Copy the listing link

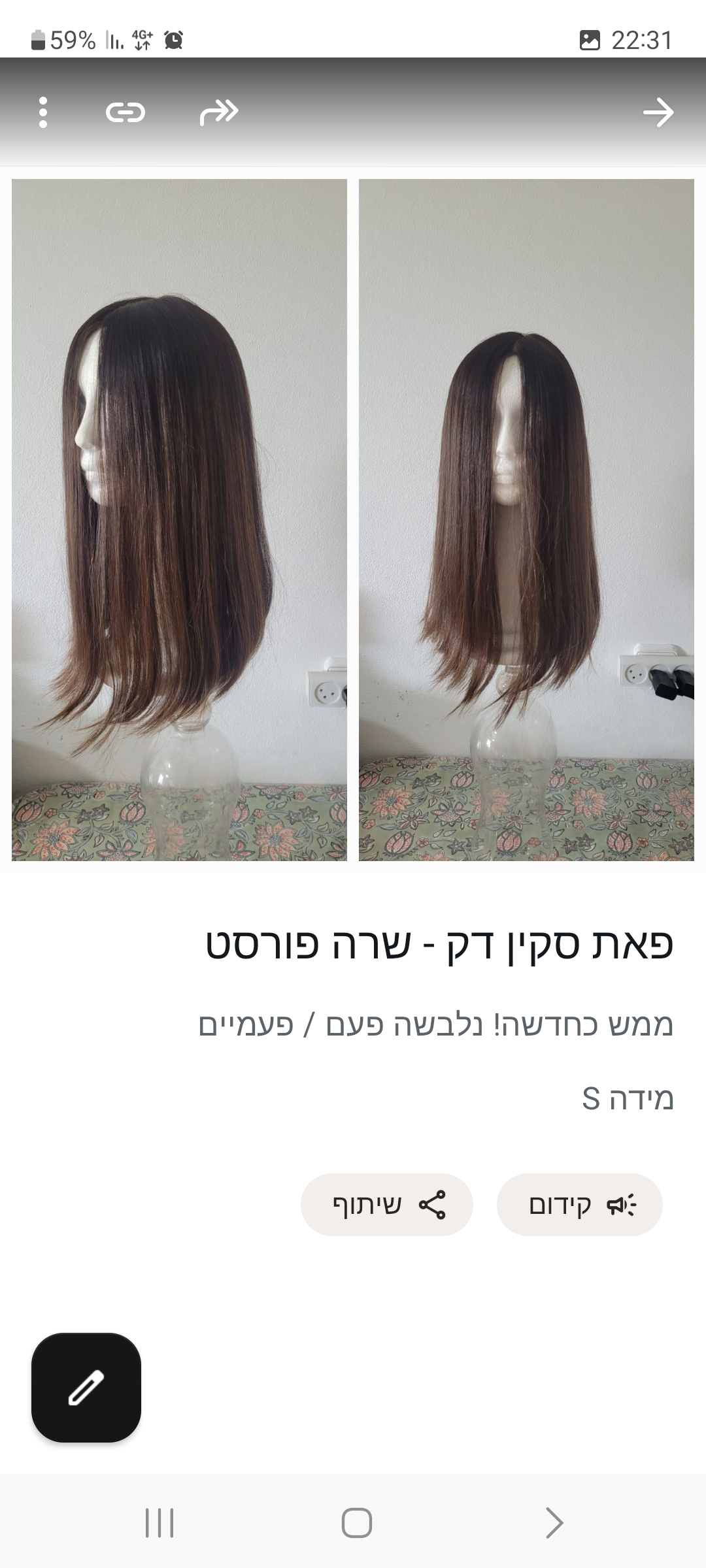125,112
